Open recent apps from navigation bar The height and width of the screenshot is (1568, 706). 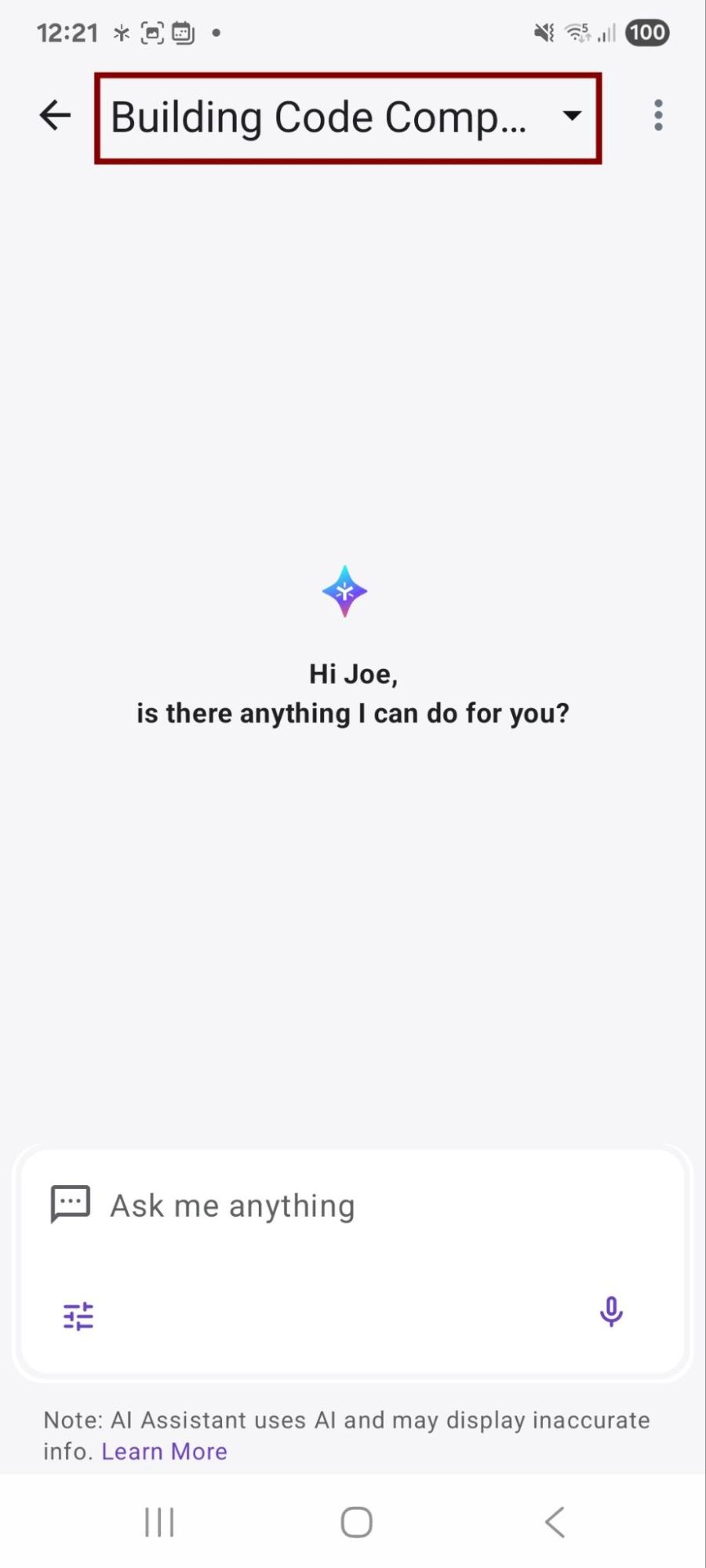(159, 1523)
